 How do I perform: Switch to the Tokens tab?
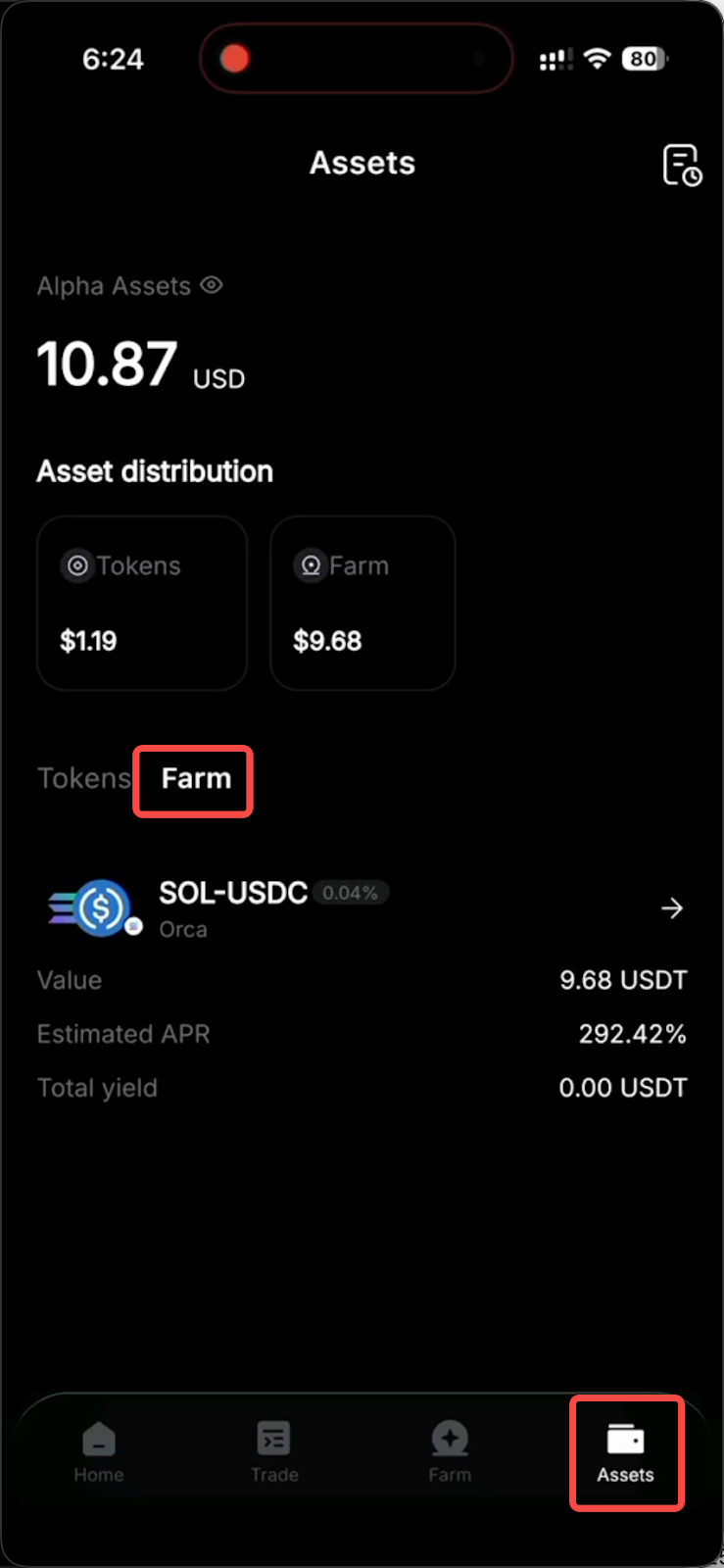coord(84,777)
